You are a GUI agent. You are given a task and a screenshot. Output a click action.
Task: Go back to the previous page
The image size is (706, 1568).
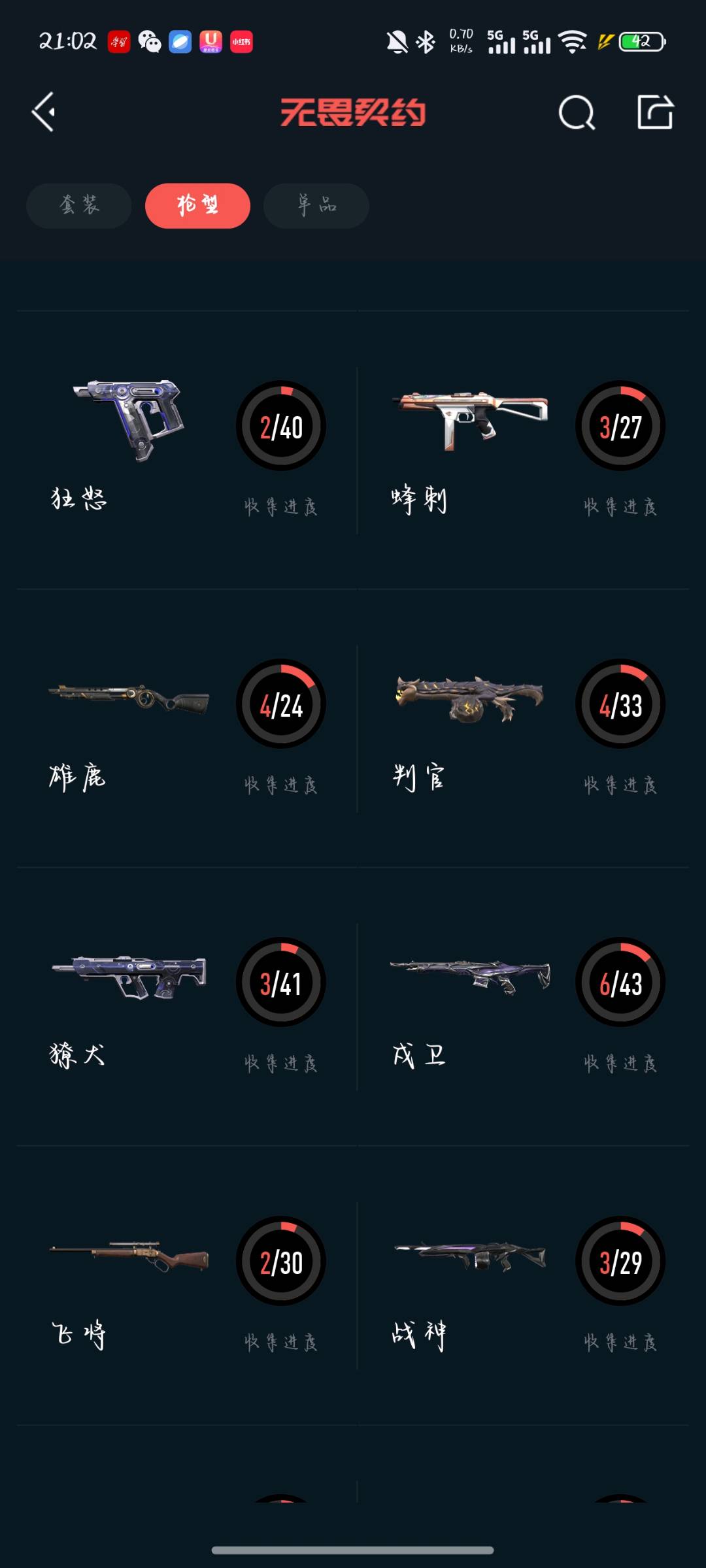click(44, 112)
